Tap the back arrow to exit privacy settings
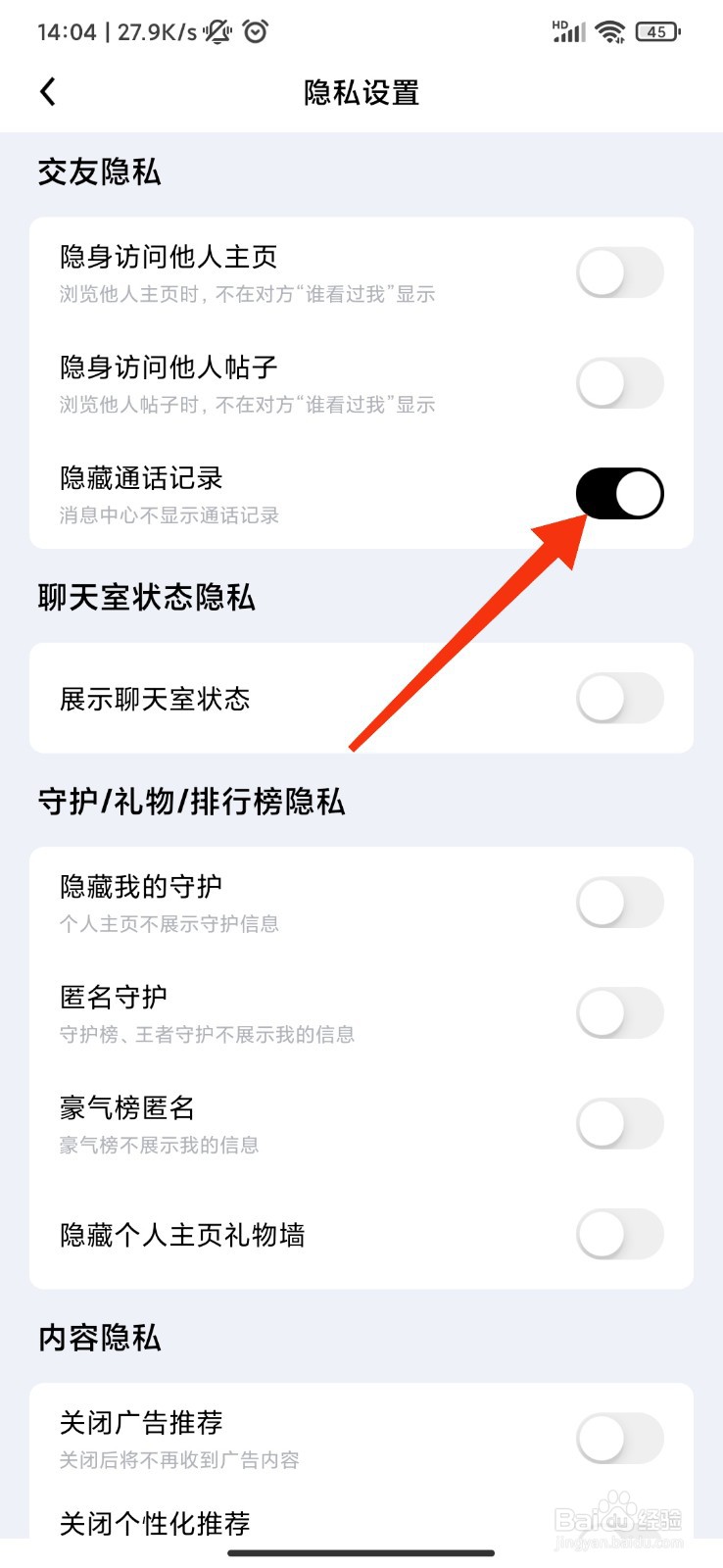The image size is (723, 1568). click(x=47, y=91)
